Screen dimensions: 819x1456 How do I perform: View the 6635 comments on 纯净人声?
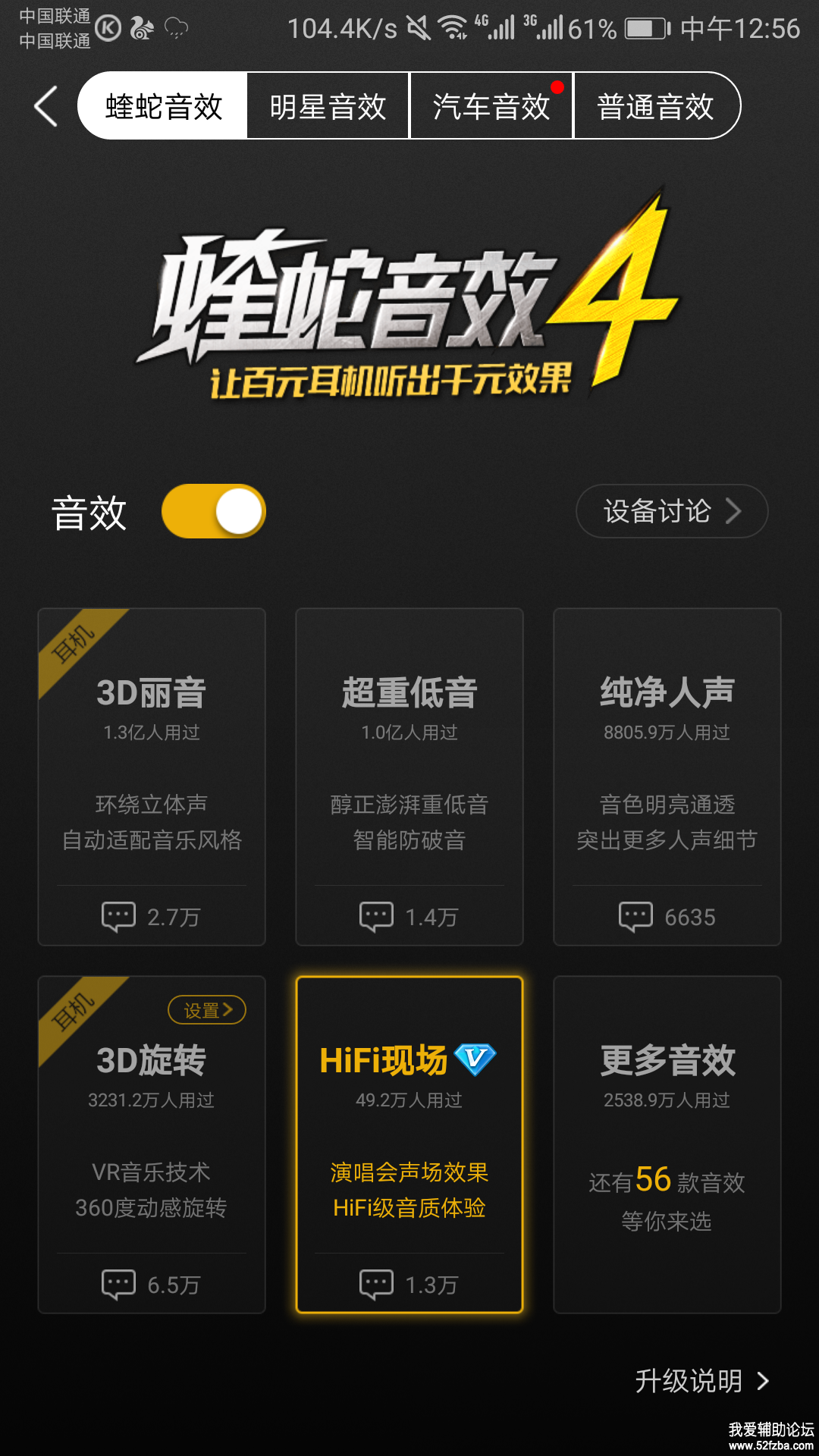click(667, 917)
